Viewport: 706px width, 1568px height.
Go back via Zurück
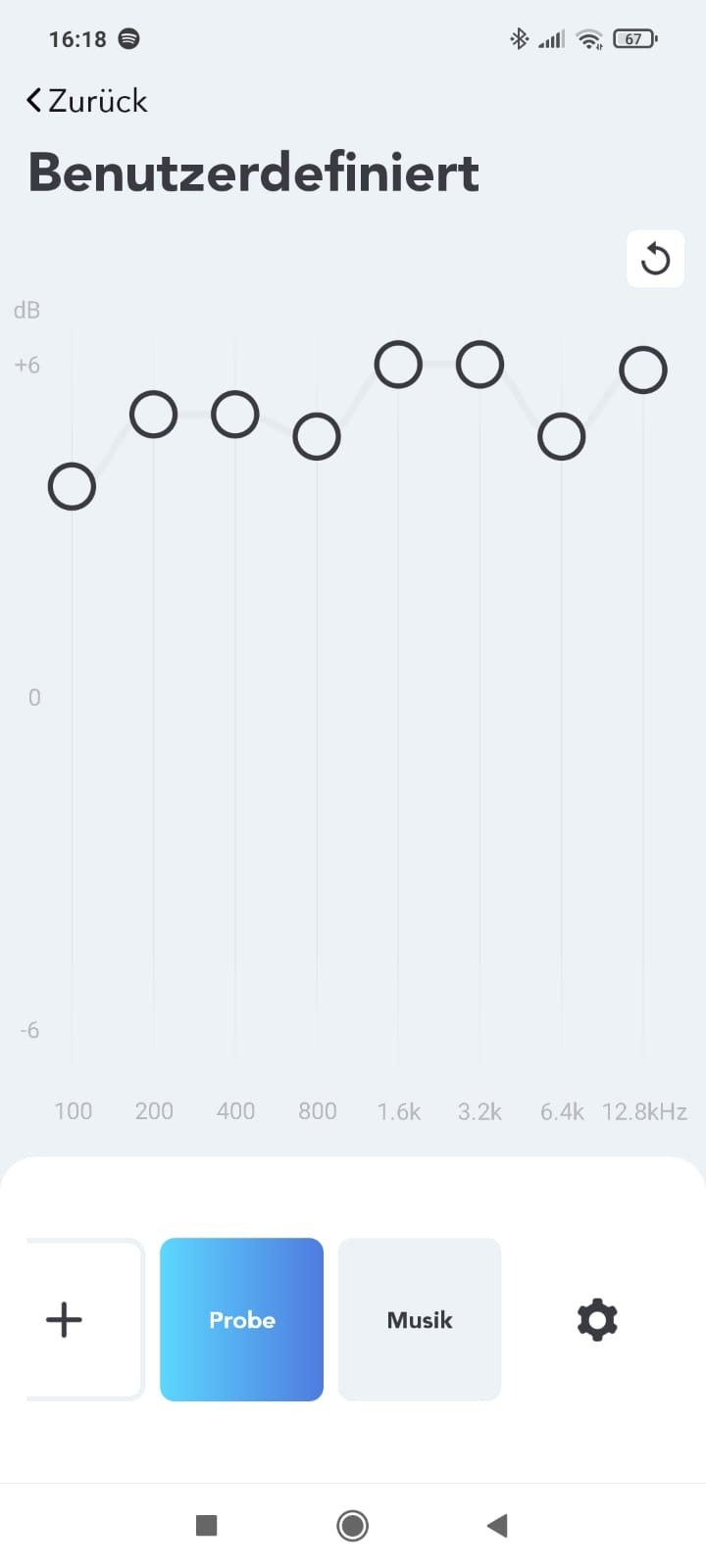coord(86,101)
